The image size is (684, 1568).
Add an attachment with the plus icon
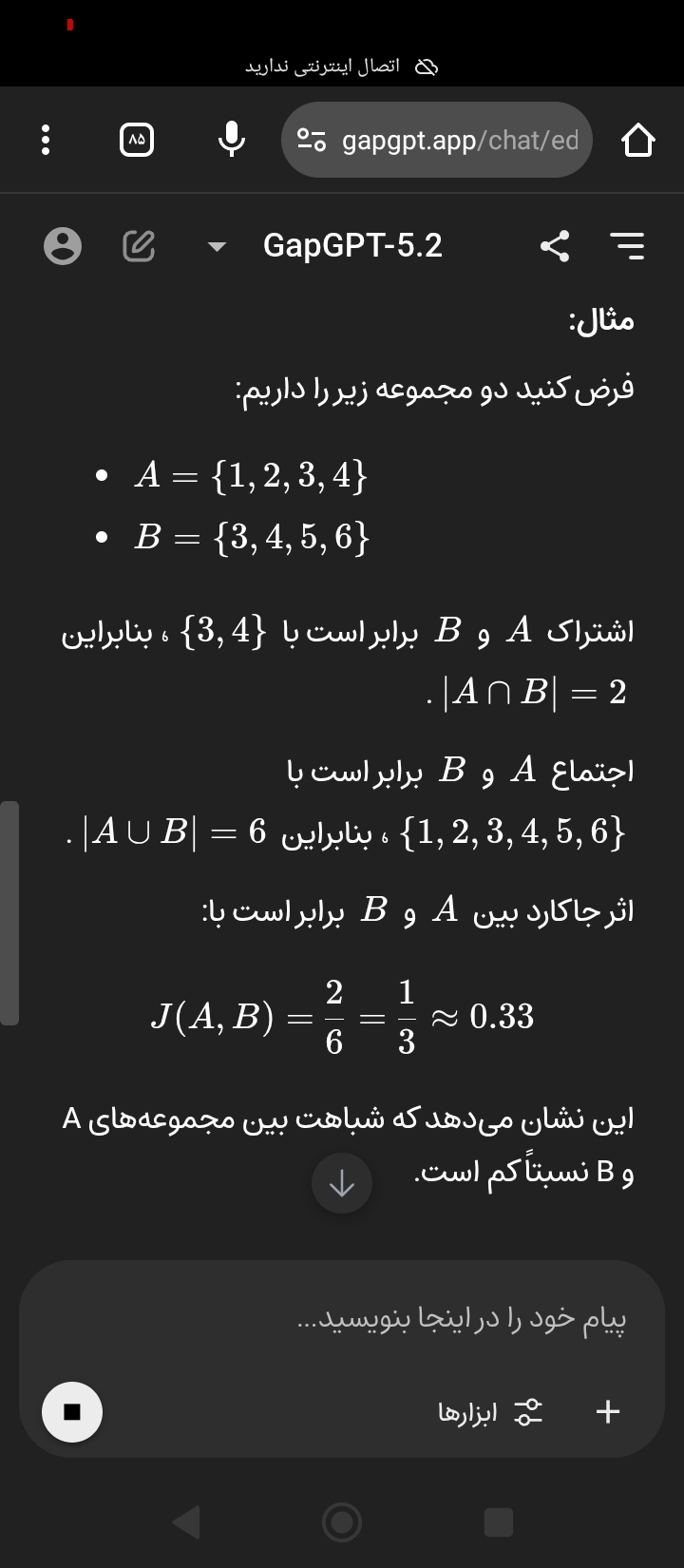click(608, 1412)
